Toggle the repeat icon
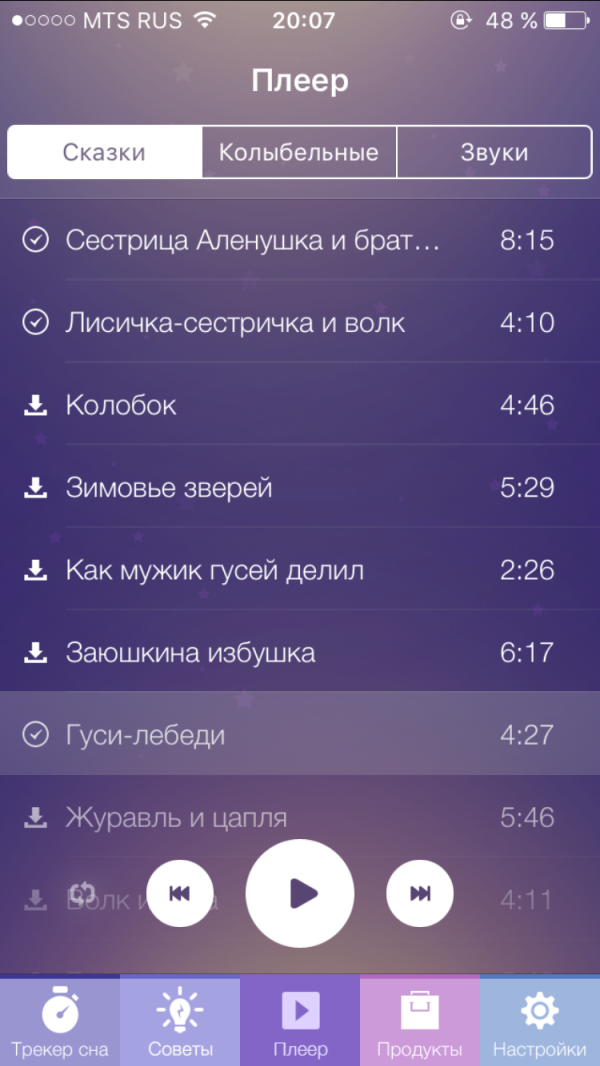 tap(82, 893)
